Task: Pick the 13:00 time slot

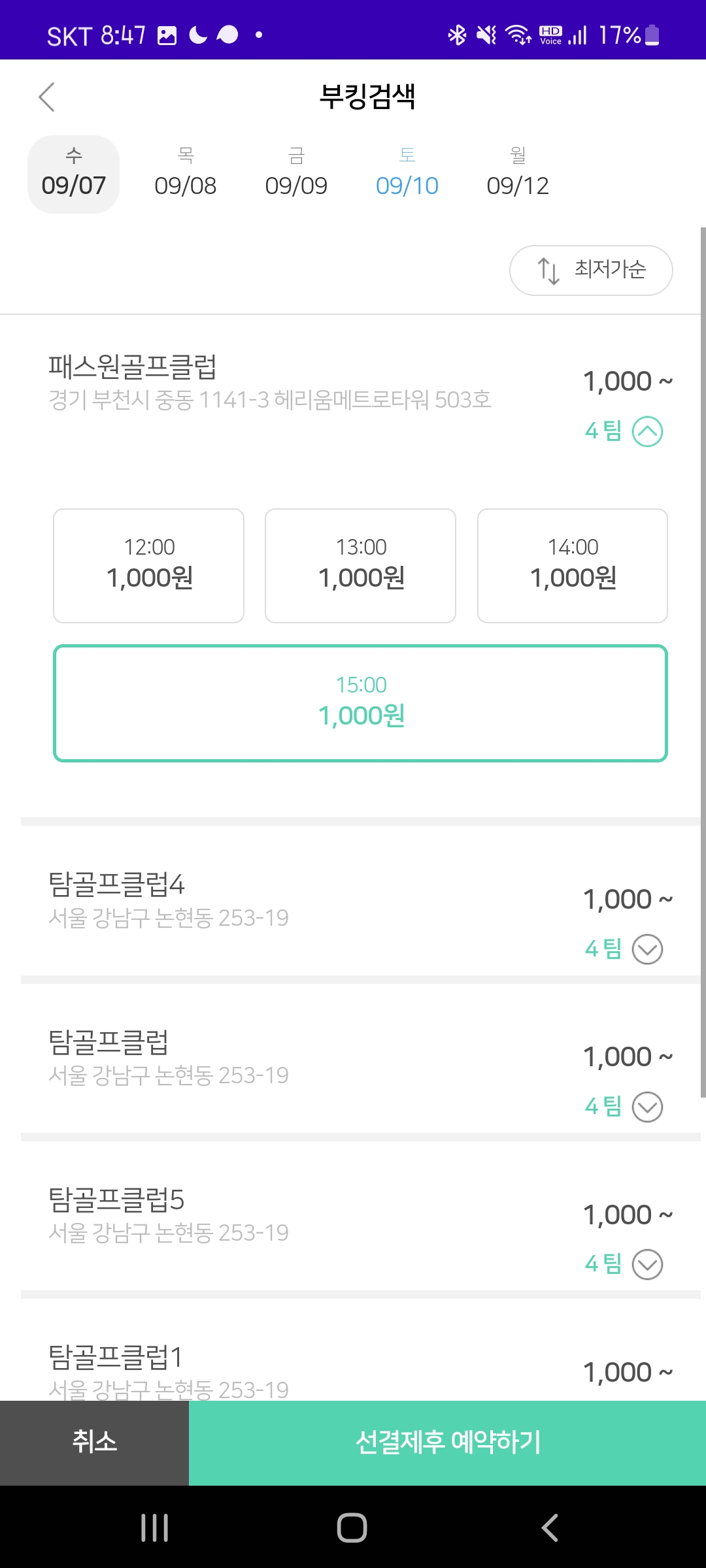Action: 361,566
